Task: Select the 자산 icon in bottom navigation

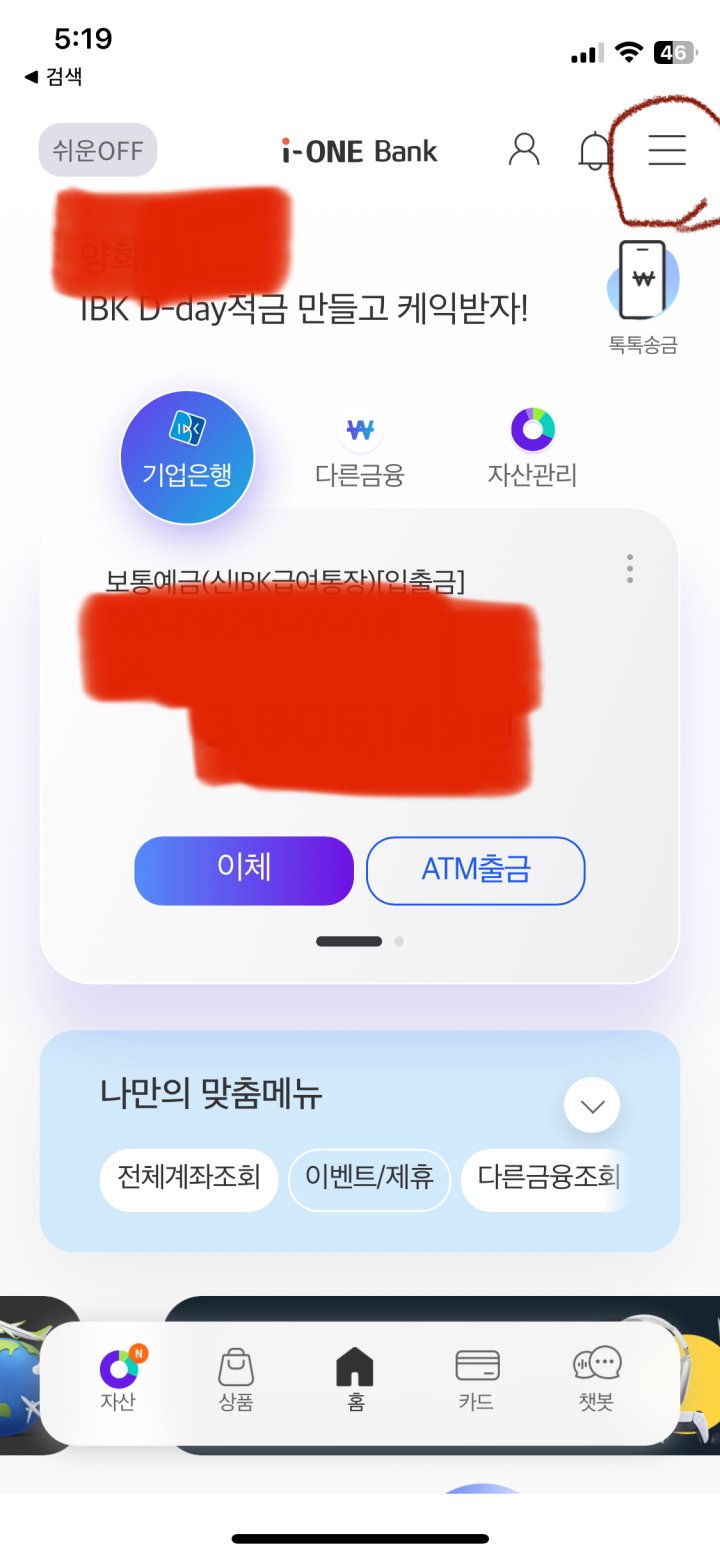Action: click(119, 1378)
